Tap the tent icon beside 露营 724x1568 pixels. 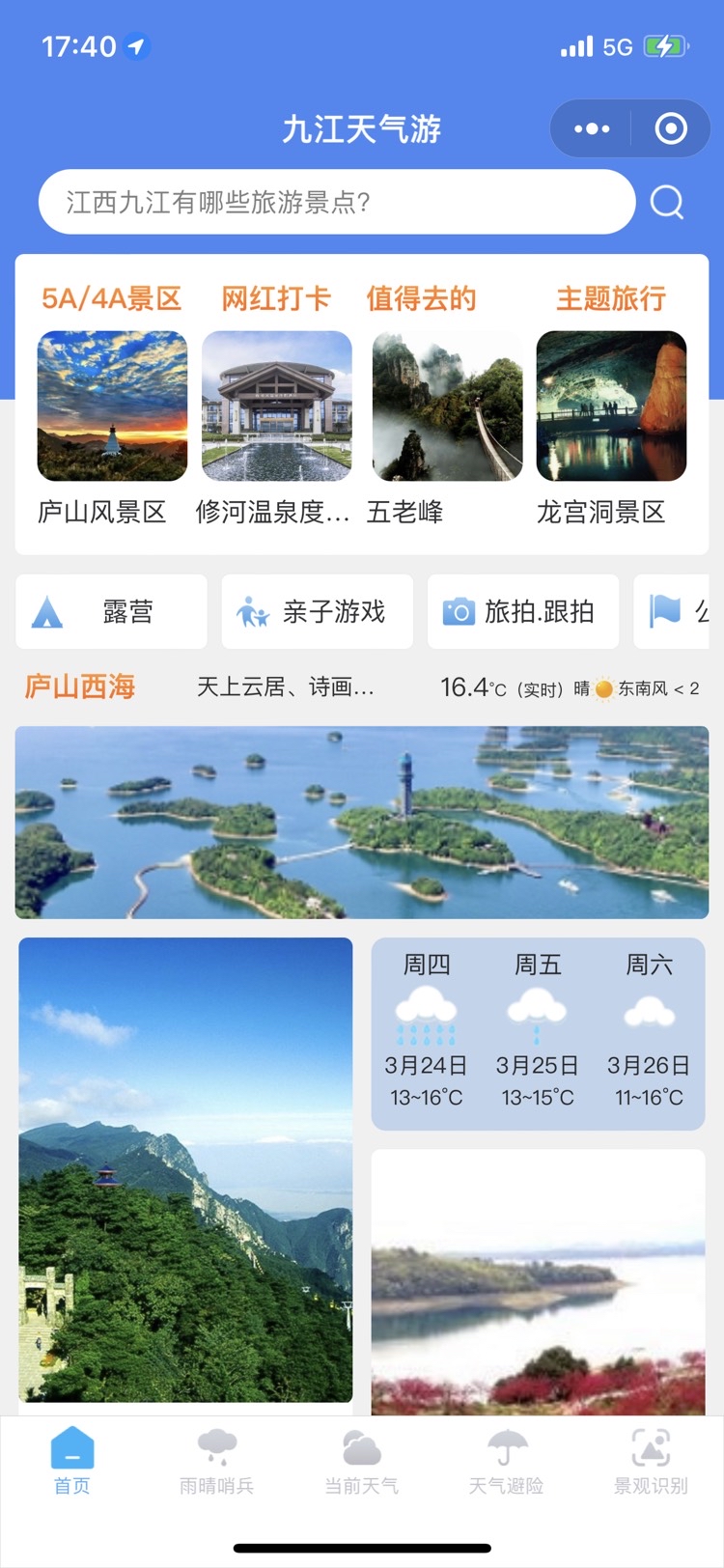48,611
